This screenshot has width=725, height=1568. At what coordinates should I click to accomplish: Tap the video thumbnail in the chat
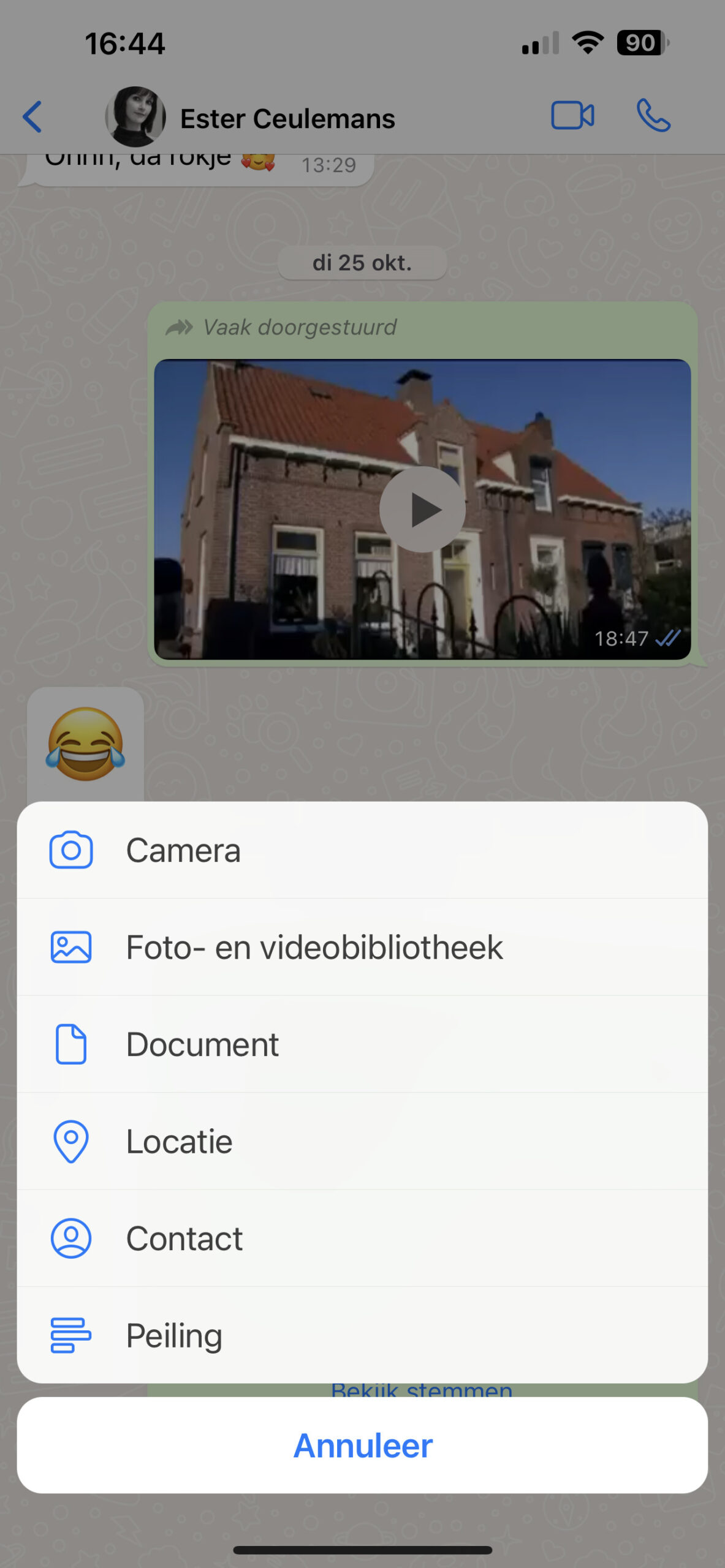[x=422, y=508]
